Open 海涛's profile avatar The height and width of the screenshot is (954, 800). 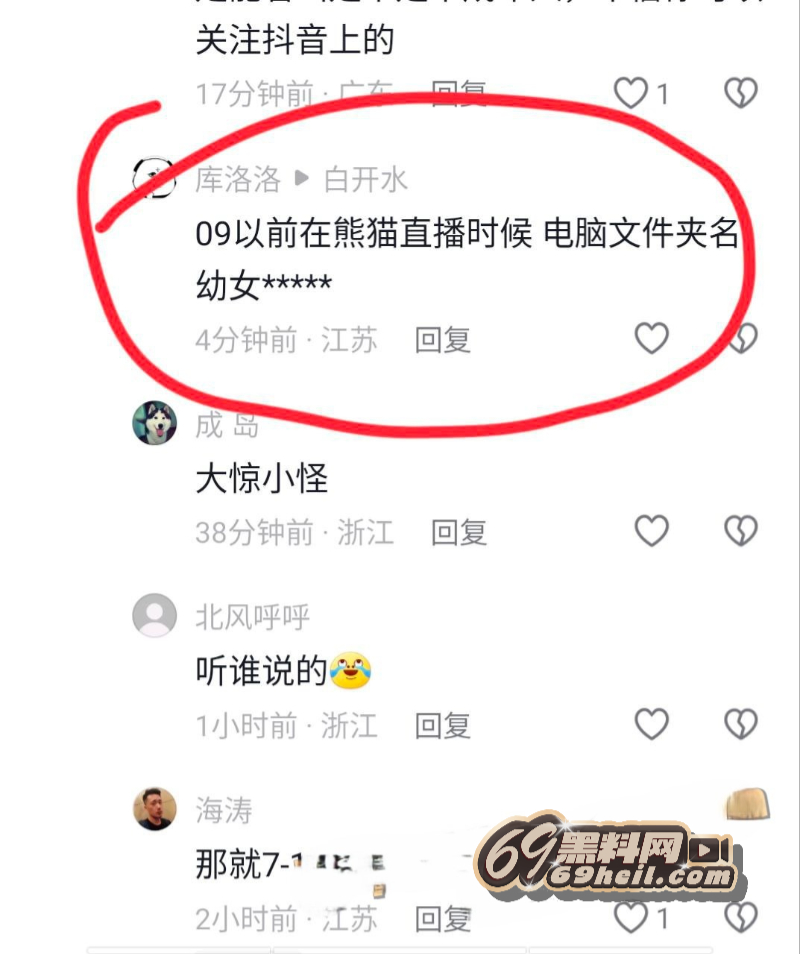[x=154, y=808]
